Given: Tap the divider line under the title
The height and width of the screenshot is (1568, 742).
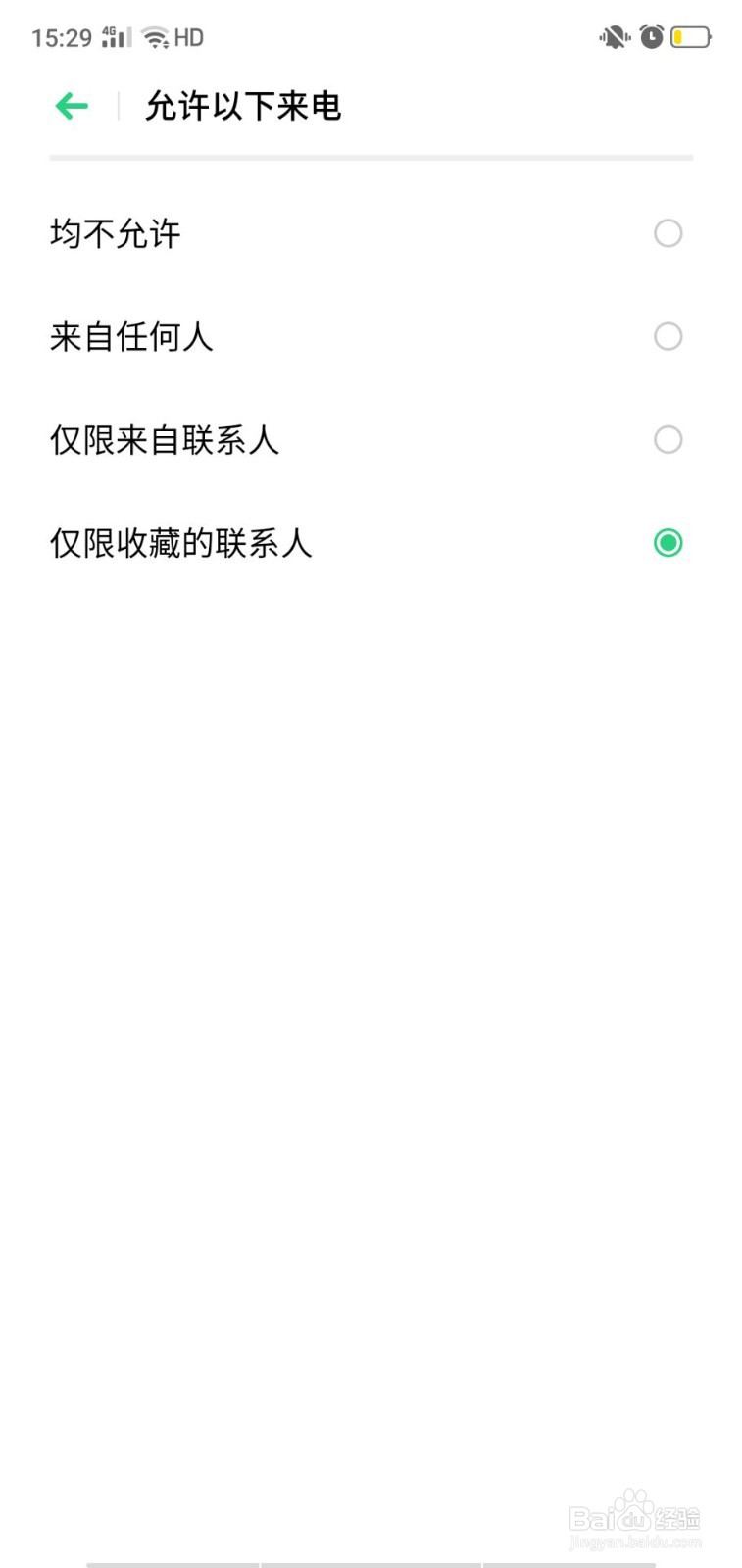Looking at the screenshot, I should (371, 153).
